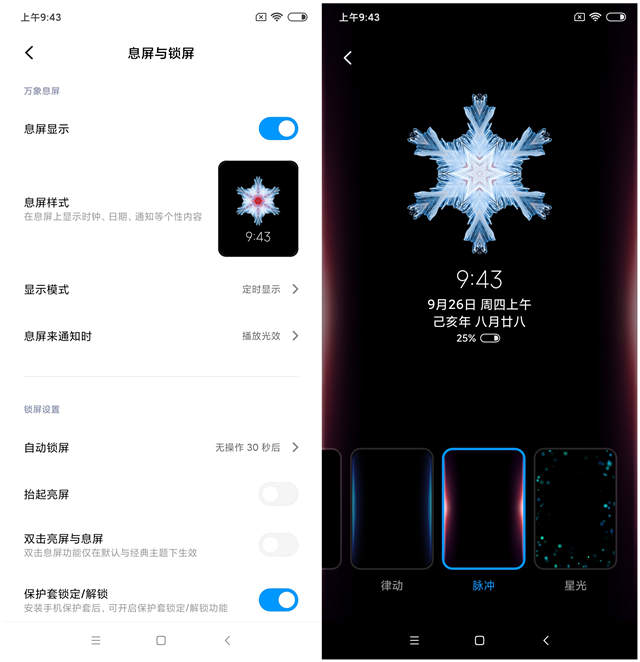Open 自动锁屏 timeout setting
This screenshot has height=662, width=640.
point(160,447)
